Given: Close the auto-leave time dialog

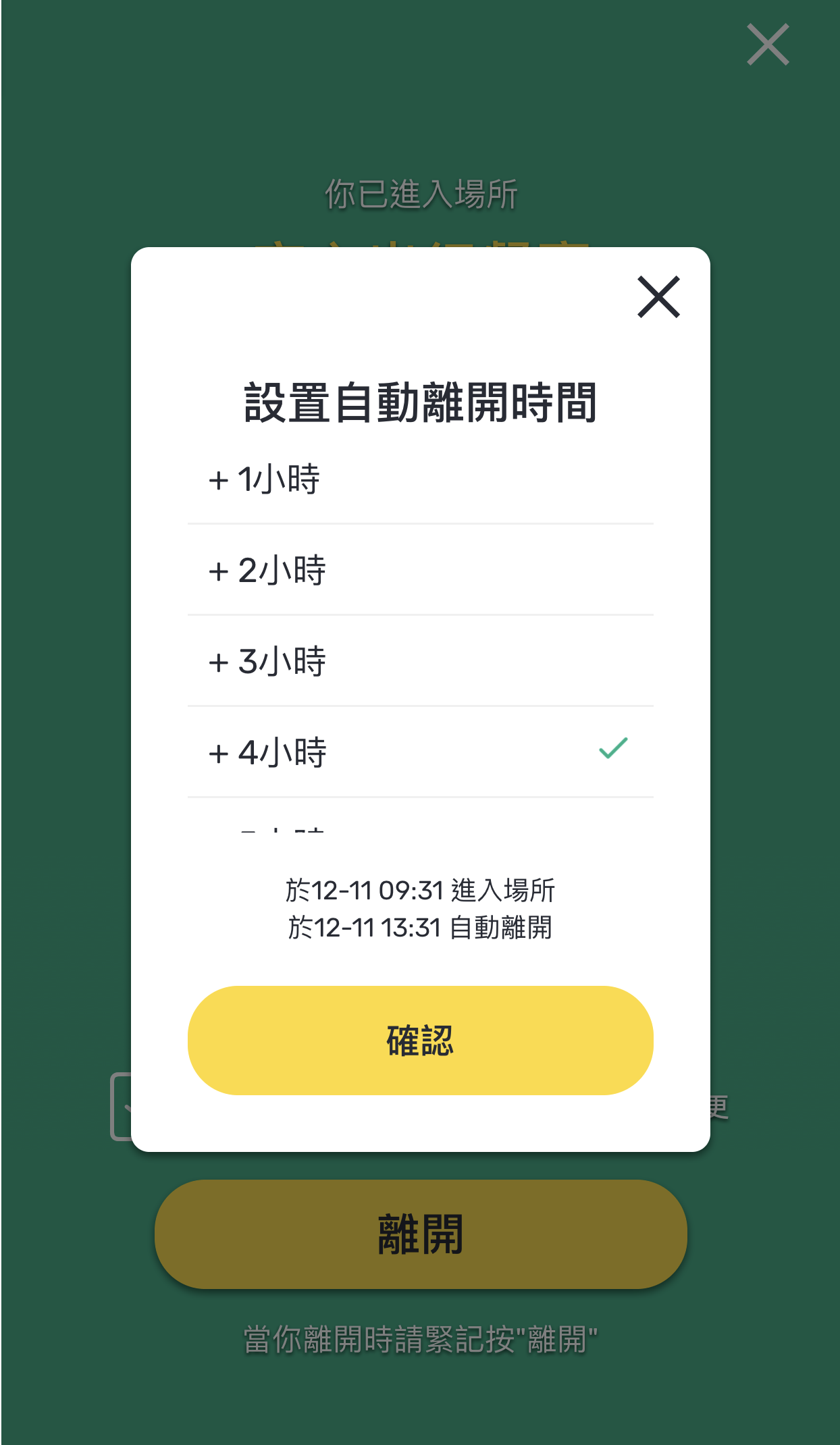Looking at the screenshot, I should point(658,296).
